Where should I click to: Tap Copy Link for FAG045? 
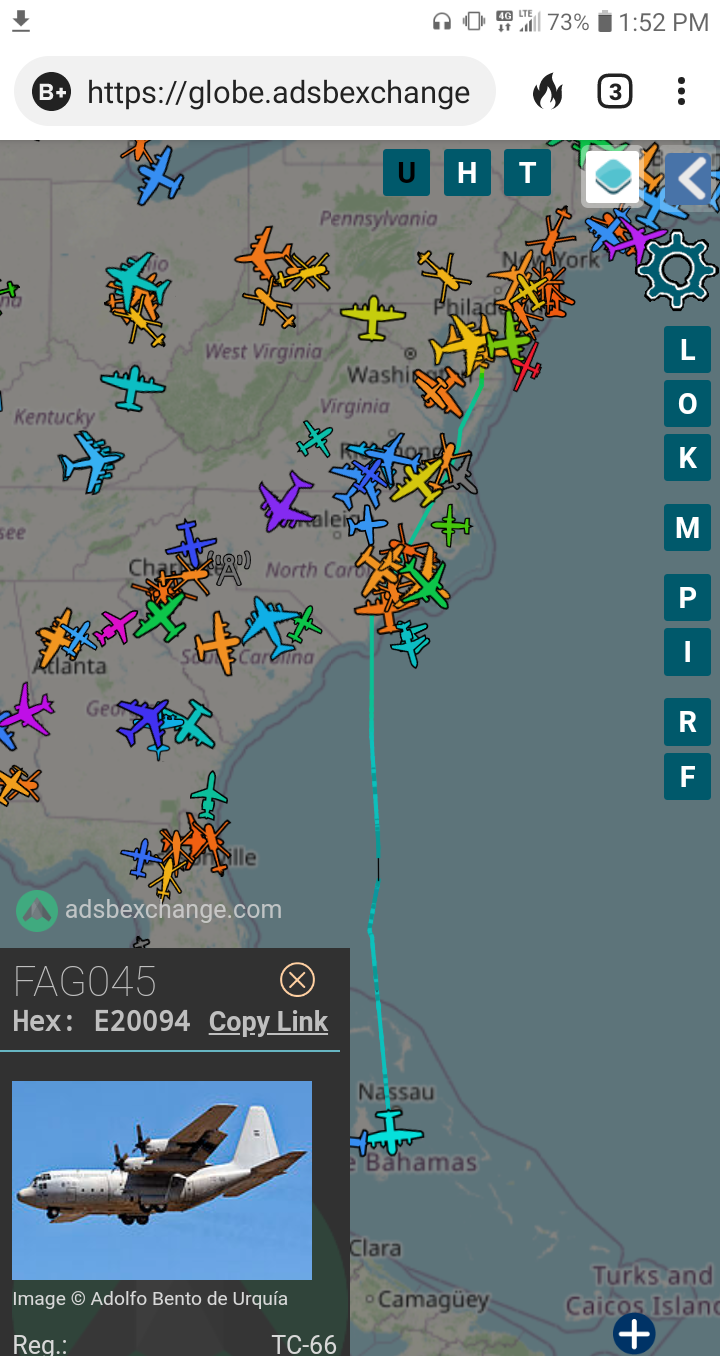[x=268, y=1021]
